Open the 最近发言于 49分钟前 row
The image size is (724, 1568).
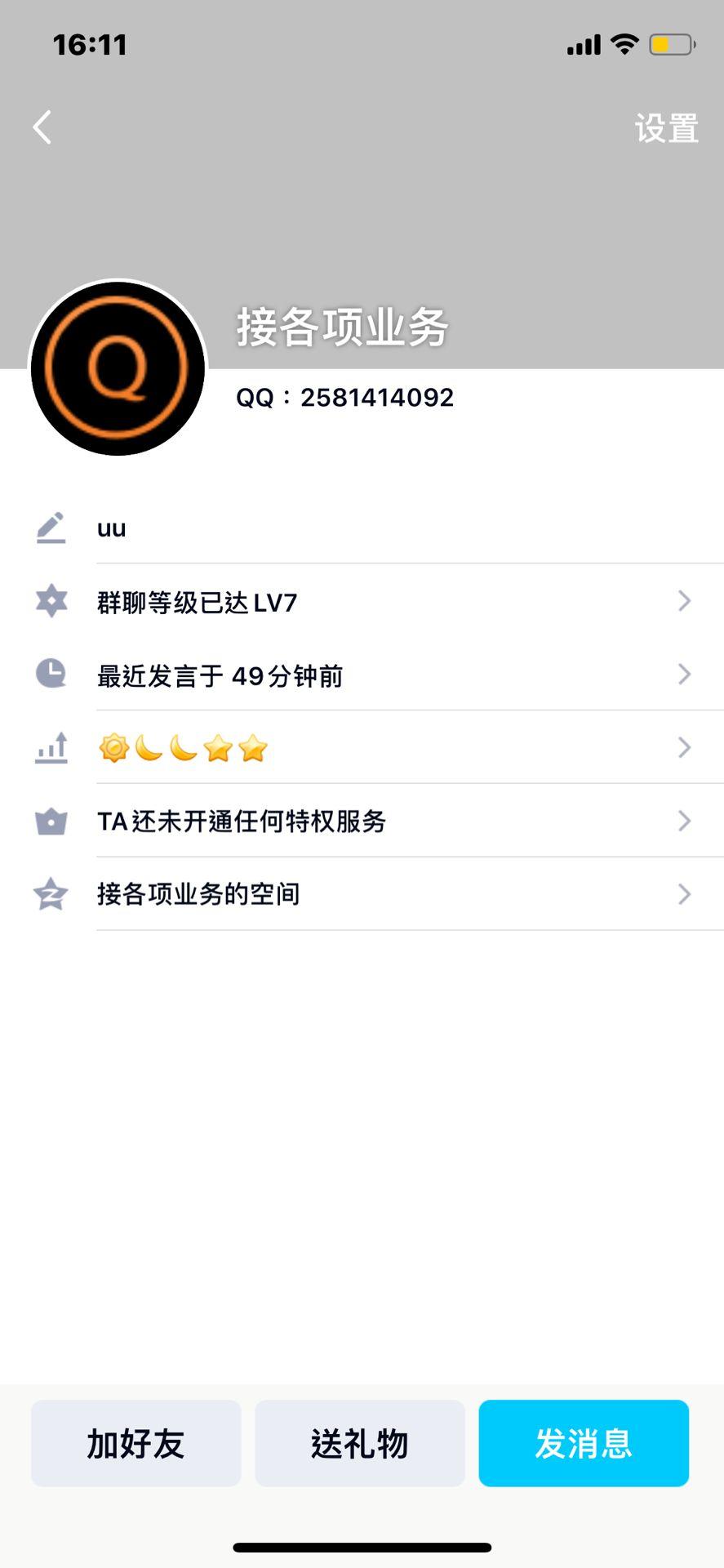362,675
